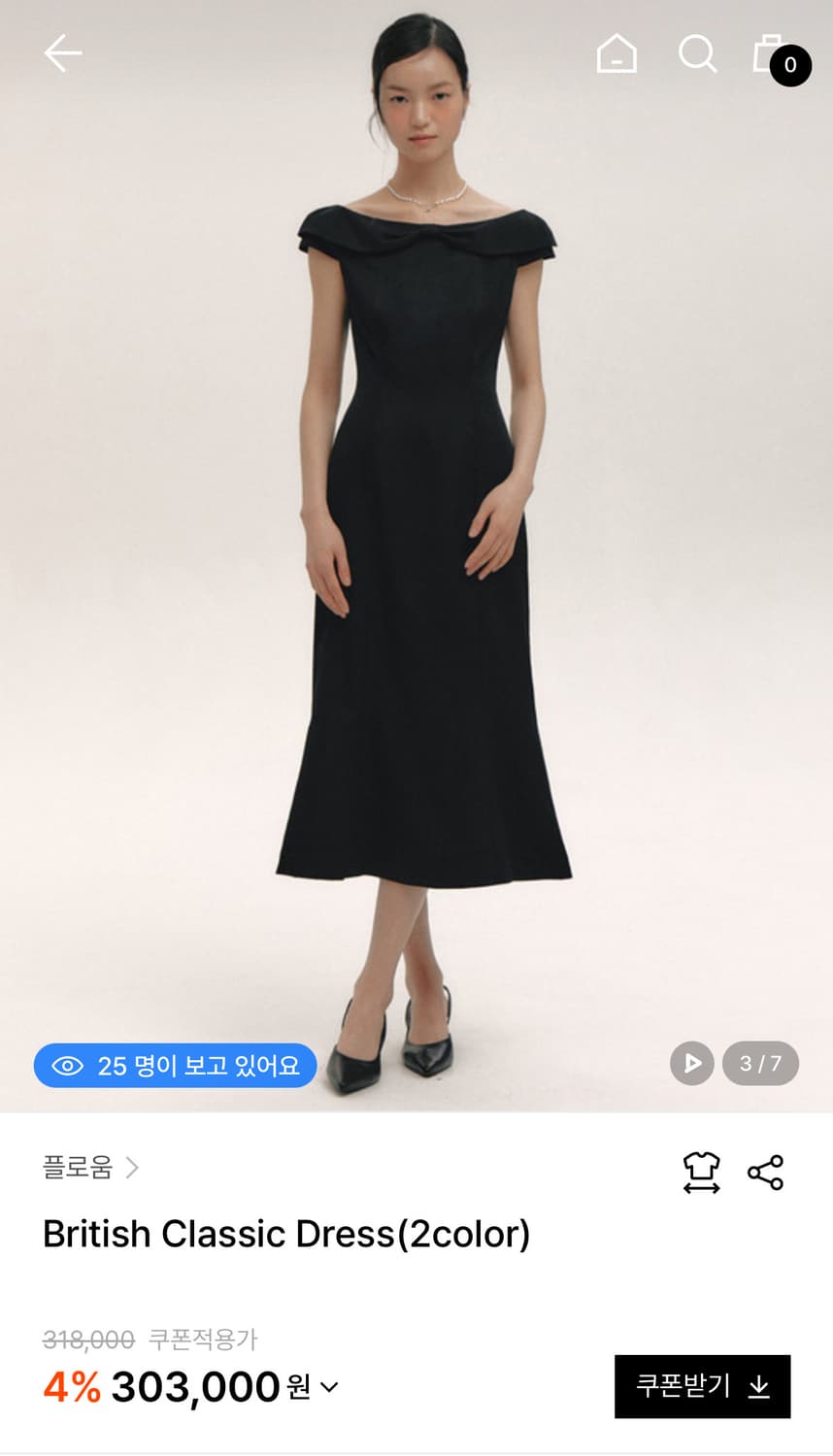Play the product video
The height and width of the screenshot is (1456, 833).
pos(691,1064)
